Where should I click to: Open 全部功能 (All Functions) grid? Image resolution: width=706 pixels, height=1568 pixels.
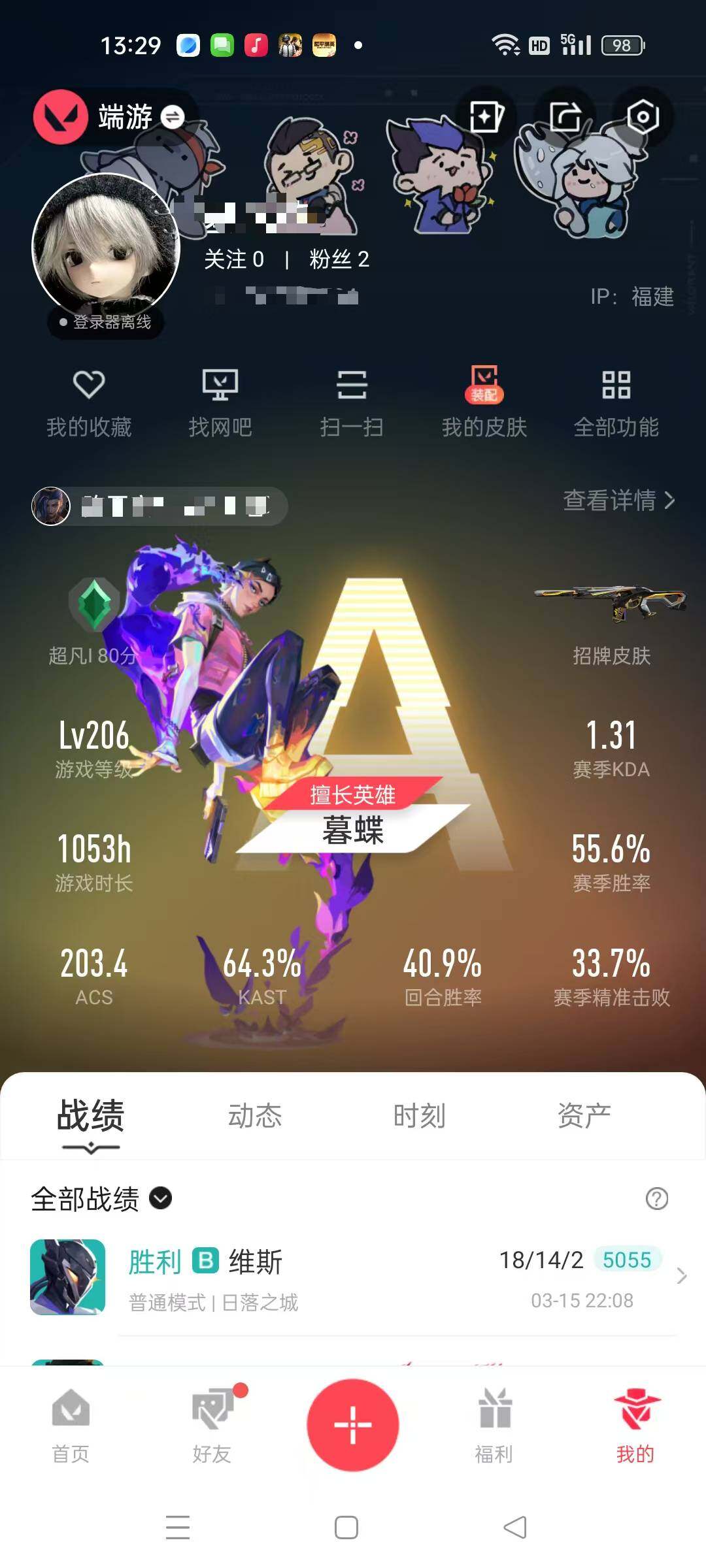615,402
